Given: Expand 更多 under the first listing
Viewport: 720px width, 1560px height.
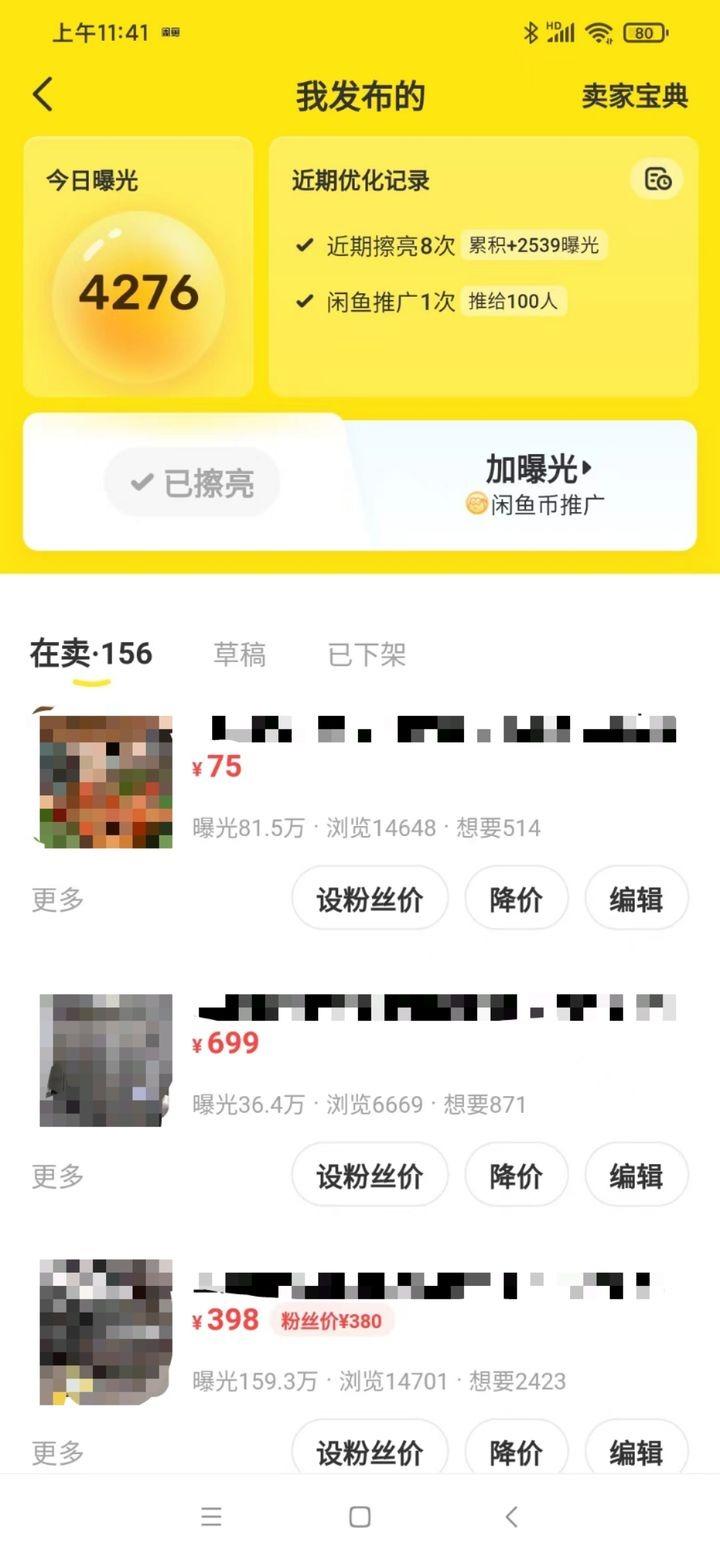Looking at the screenshot, I should [x=55, y=900].
